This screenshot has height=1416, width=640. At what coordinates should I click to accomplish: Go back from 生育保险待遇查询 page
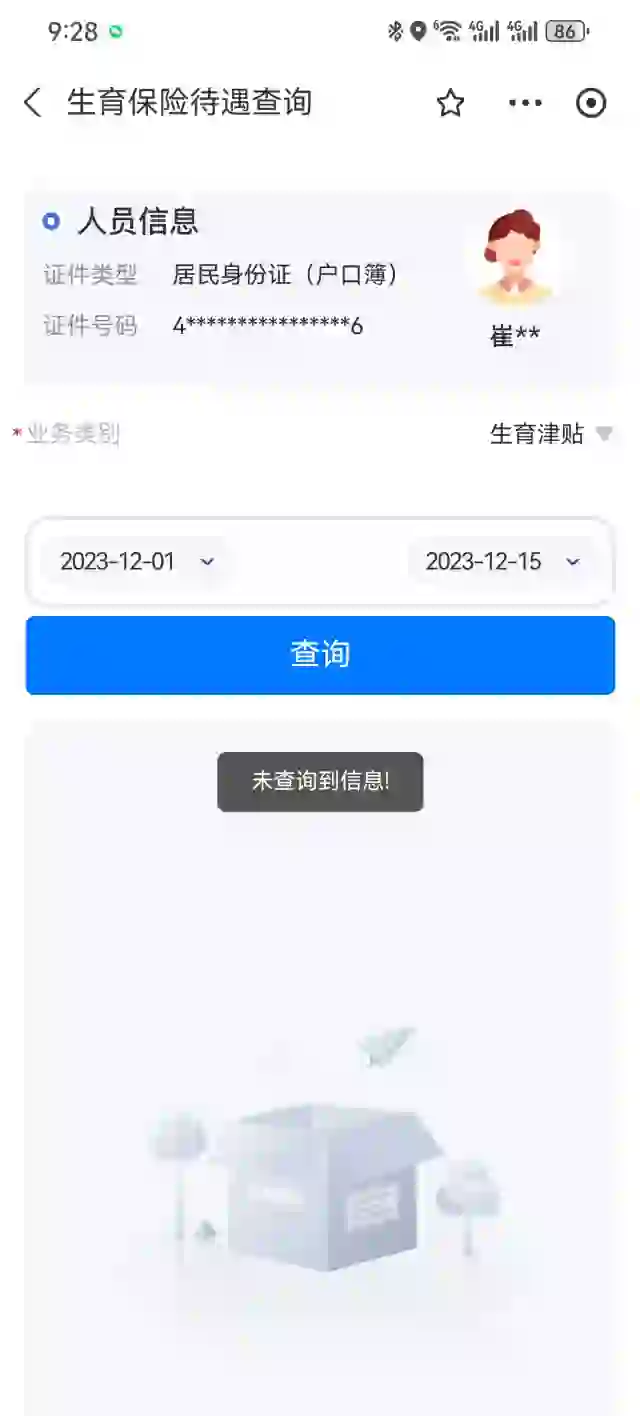(33, 102)
